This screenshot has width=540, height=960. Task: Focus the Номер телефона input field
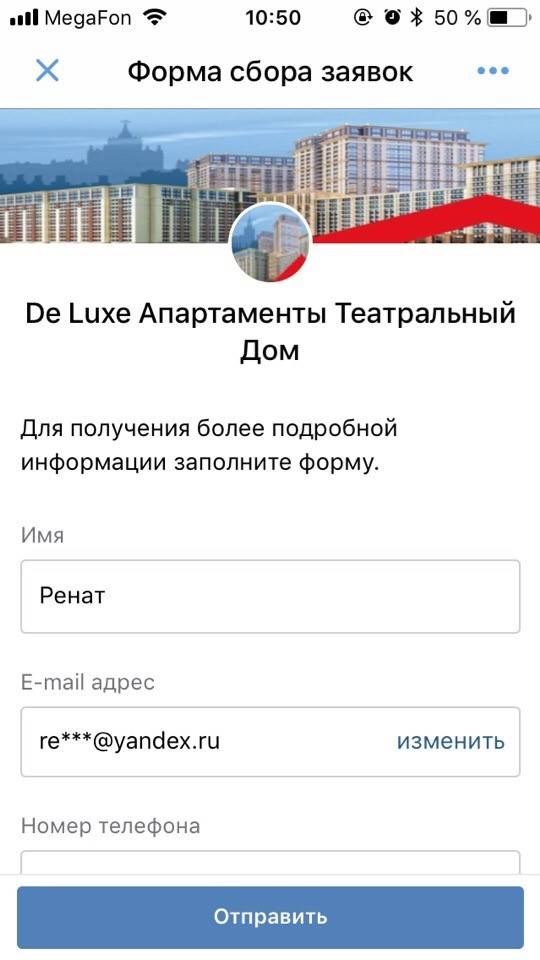(x=270, y=862)
